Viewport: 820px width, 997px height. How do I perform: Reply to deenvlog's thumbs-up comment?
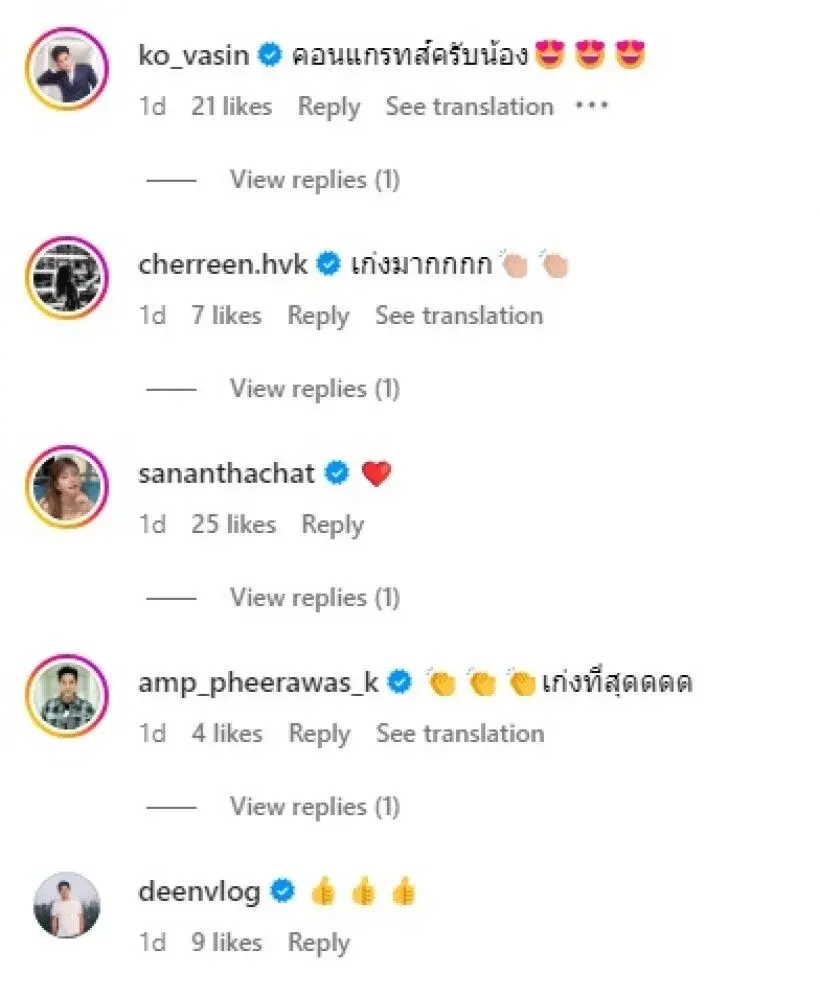318,943
